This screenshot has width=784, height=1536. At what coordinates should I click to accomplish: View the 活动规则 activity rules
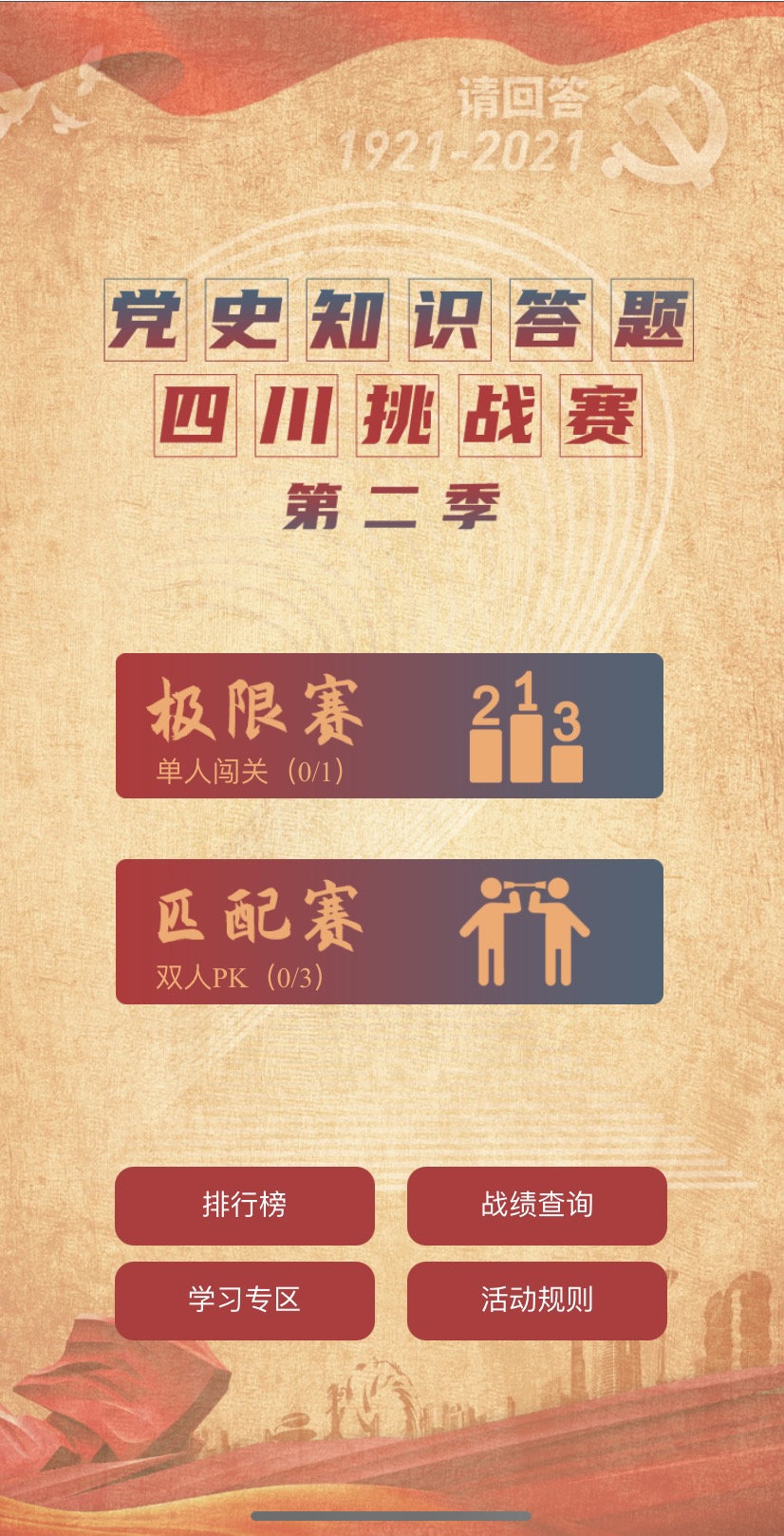coord(536,1300)
